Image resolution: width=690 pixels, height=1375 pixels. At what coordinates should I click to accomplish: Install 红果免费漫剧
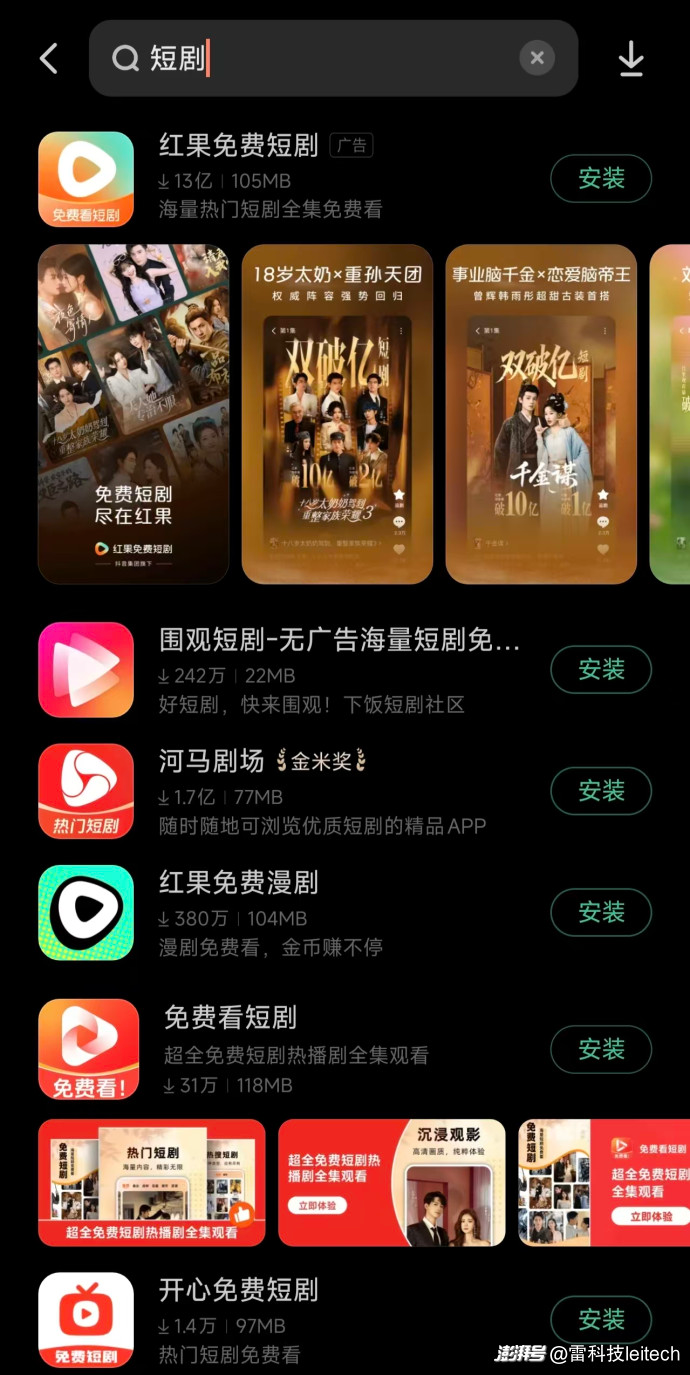(x=601, y=913)
